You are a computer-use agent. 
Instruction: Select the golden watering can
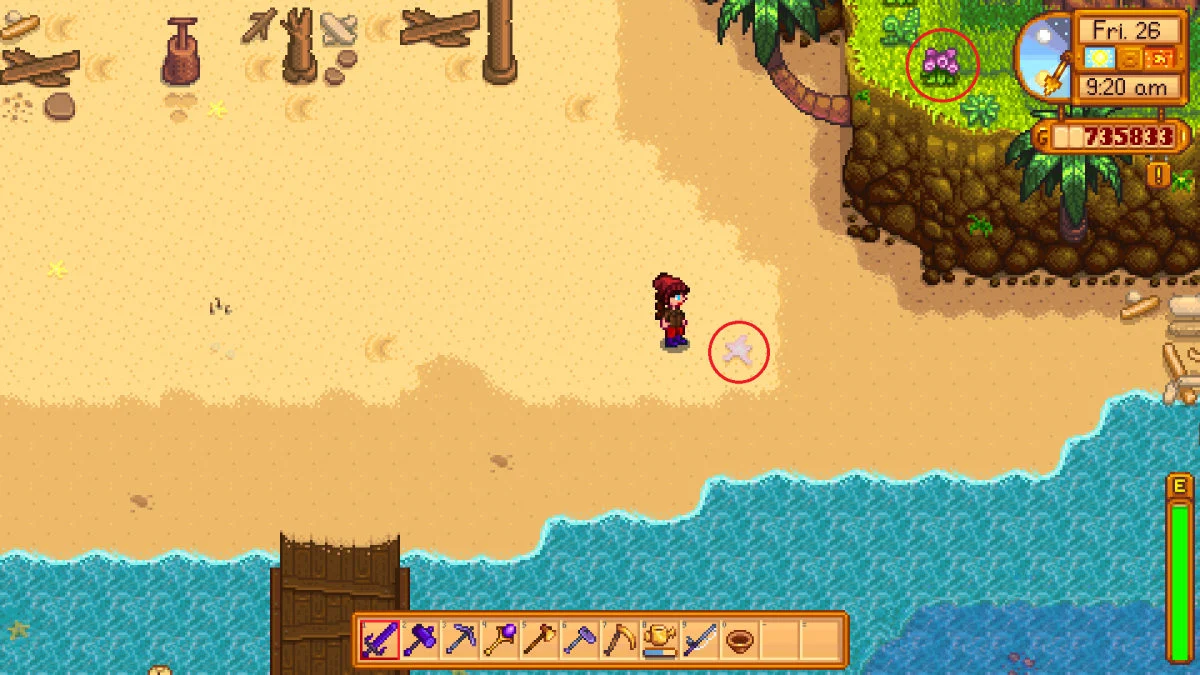pos(660,639)
